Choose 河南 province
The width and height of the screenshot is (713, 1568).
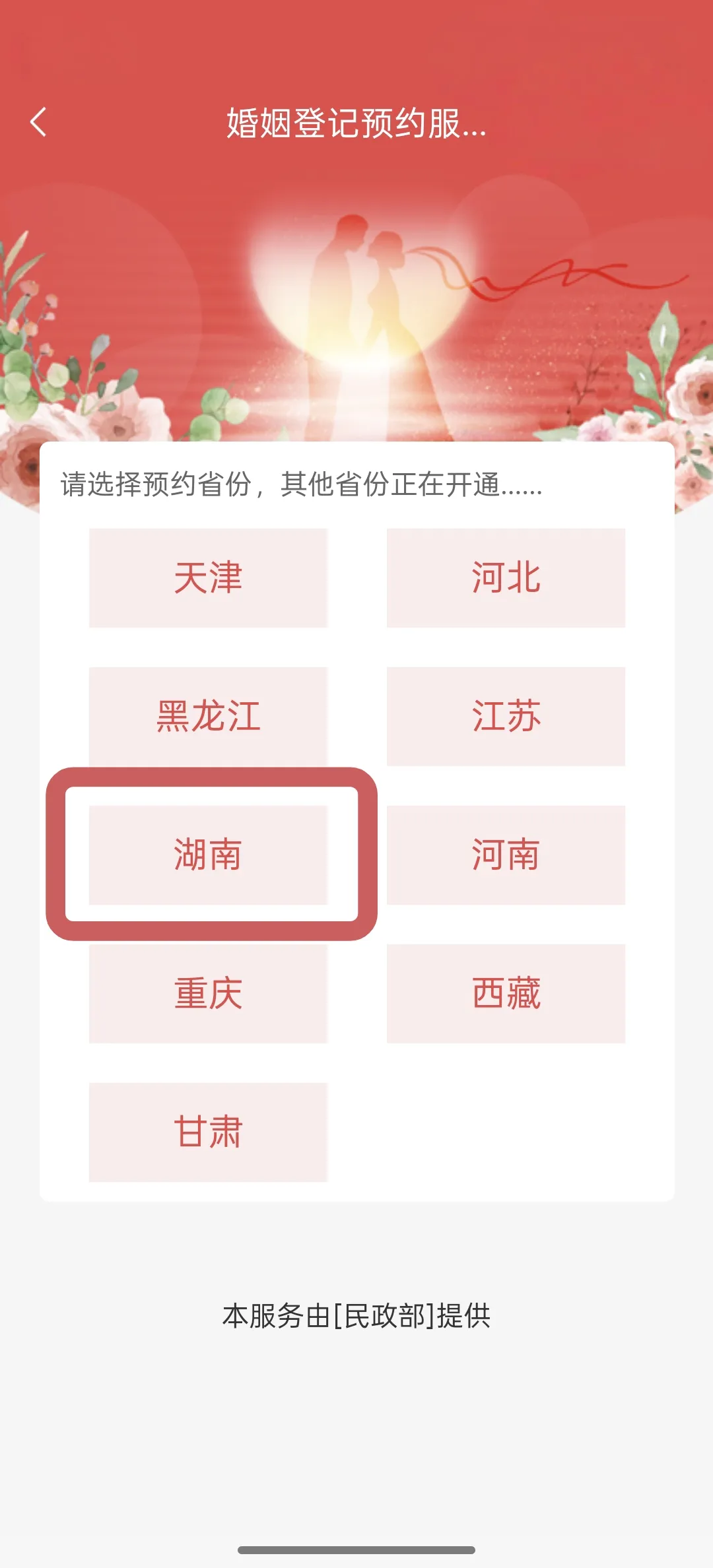coord(506,855)
